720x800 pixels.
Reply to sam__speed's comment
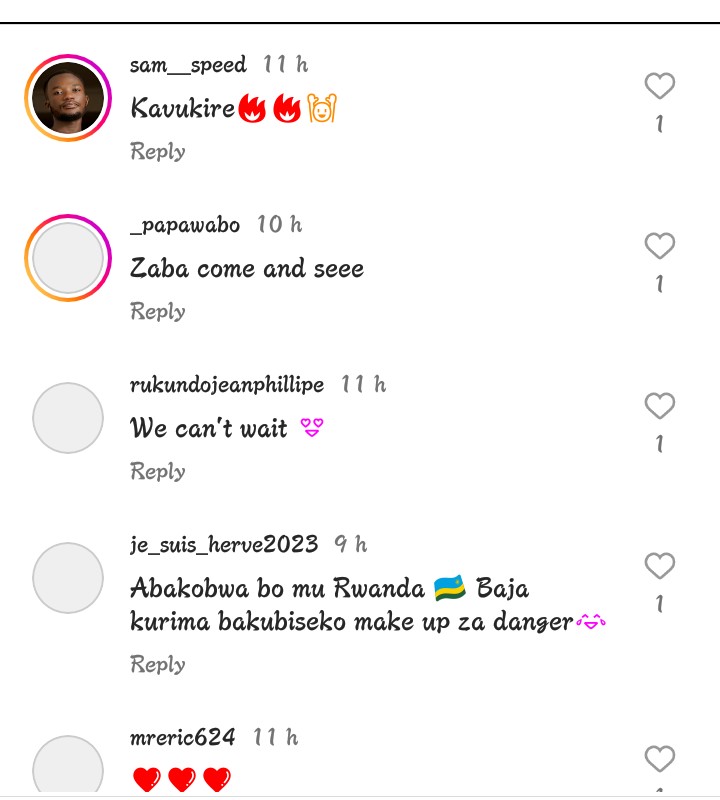tap(158, 152)
